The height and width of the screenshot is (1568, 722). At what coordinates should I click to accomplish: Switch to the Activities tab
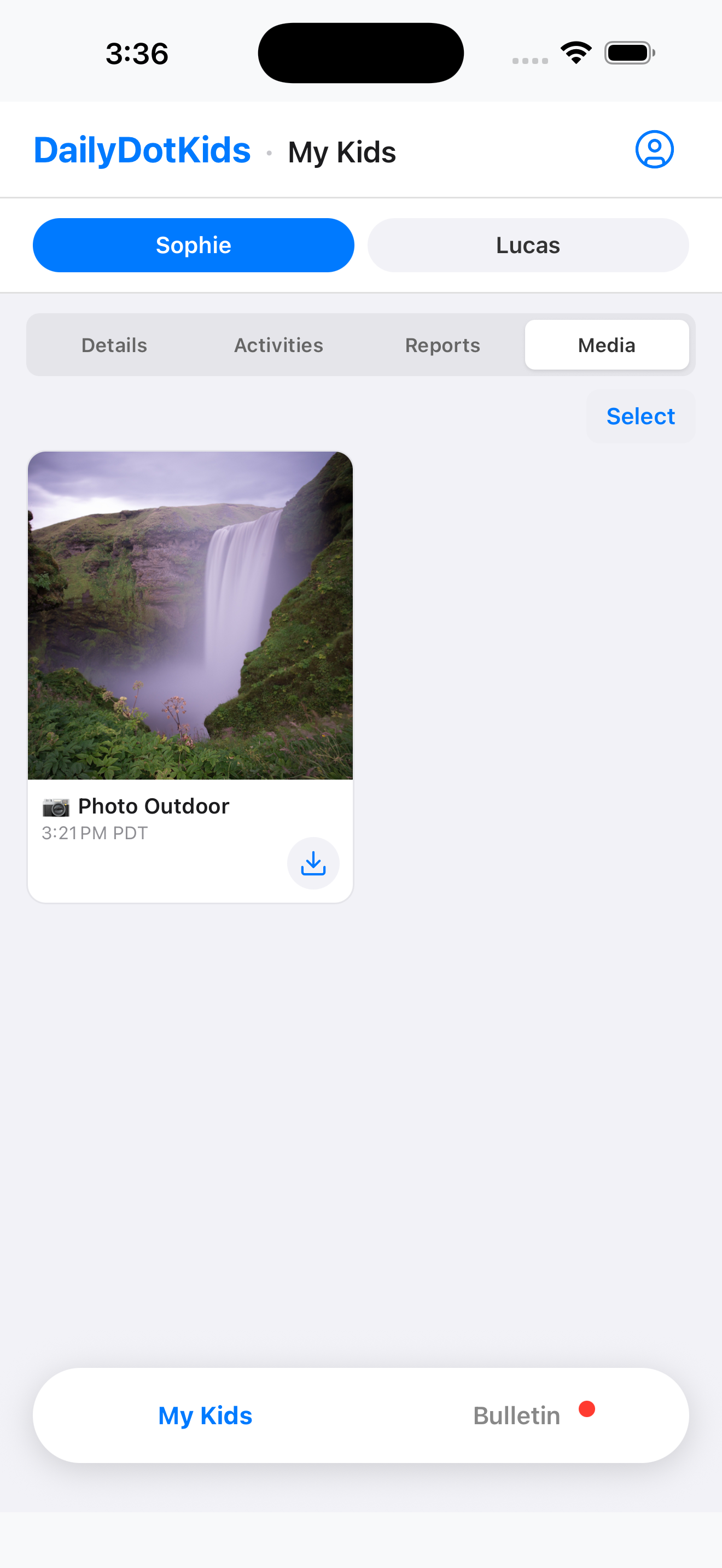tap(279, 345)
